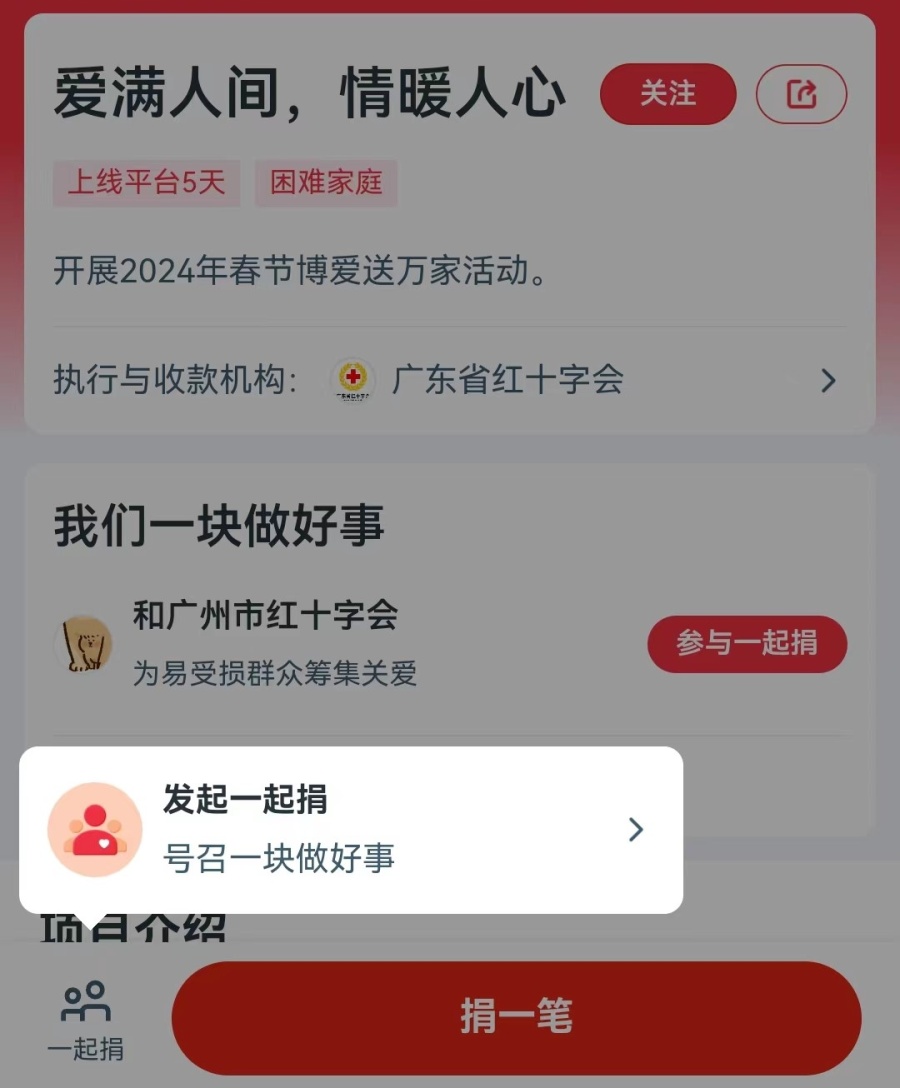
Task: Tap the 关注 follow button
Action: click(667, 94)
